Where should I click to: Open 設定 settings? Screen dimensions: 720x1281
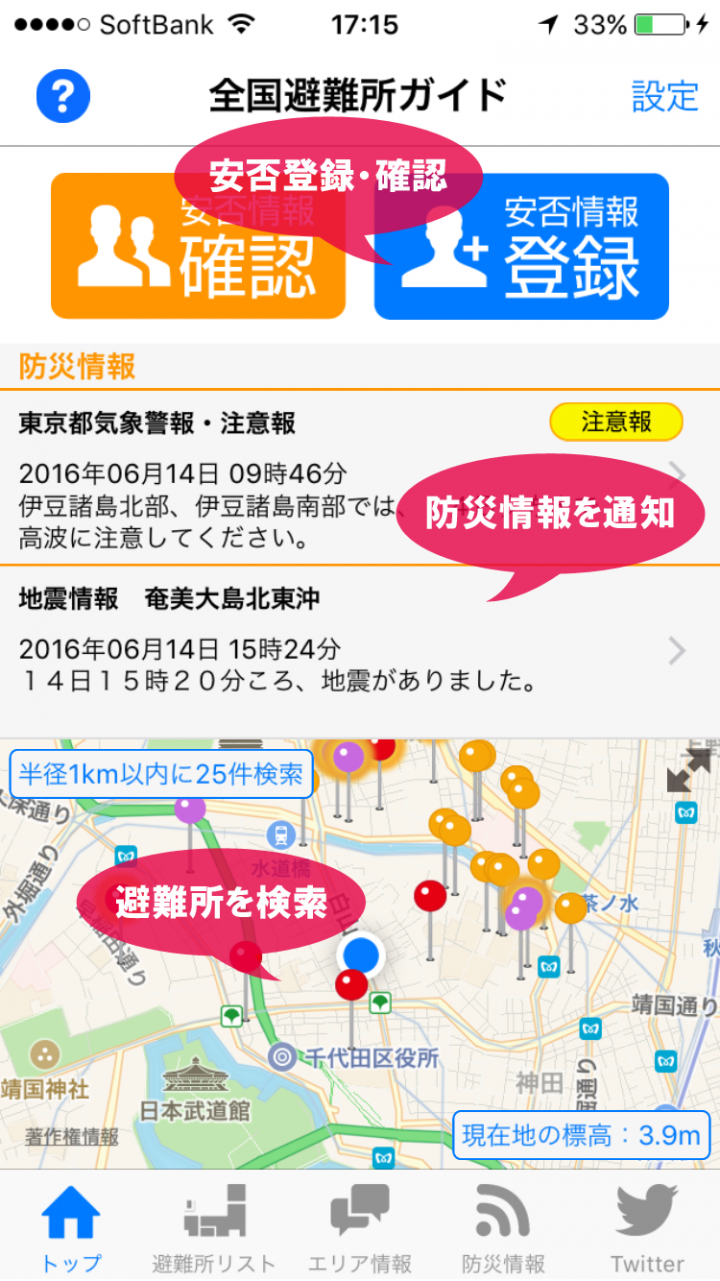pos(664,96)
